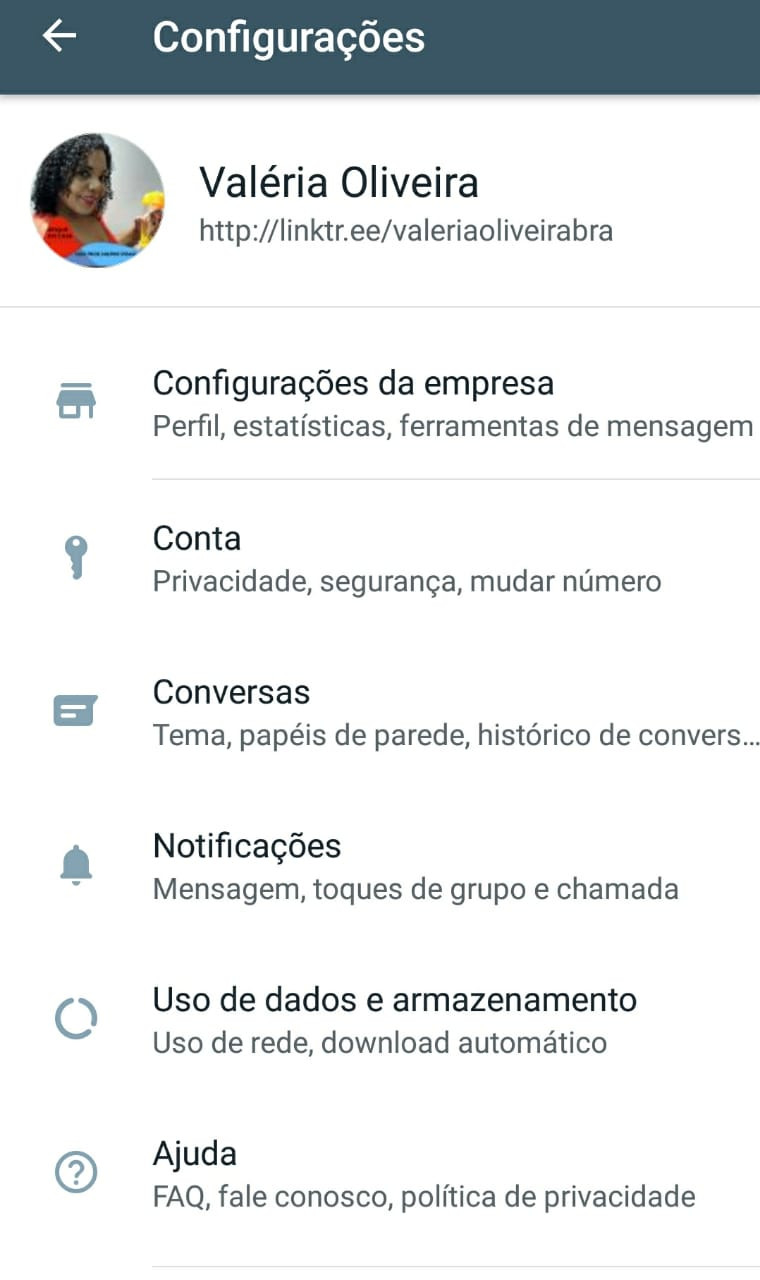Open the Notificações settings
This screenshot has width=760, height=1280.
tap(380, 865)
